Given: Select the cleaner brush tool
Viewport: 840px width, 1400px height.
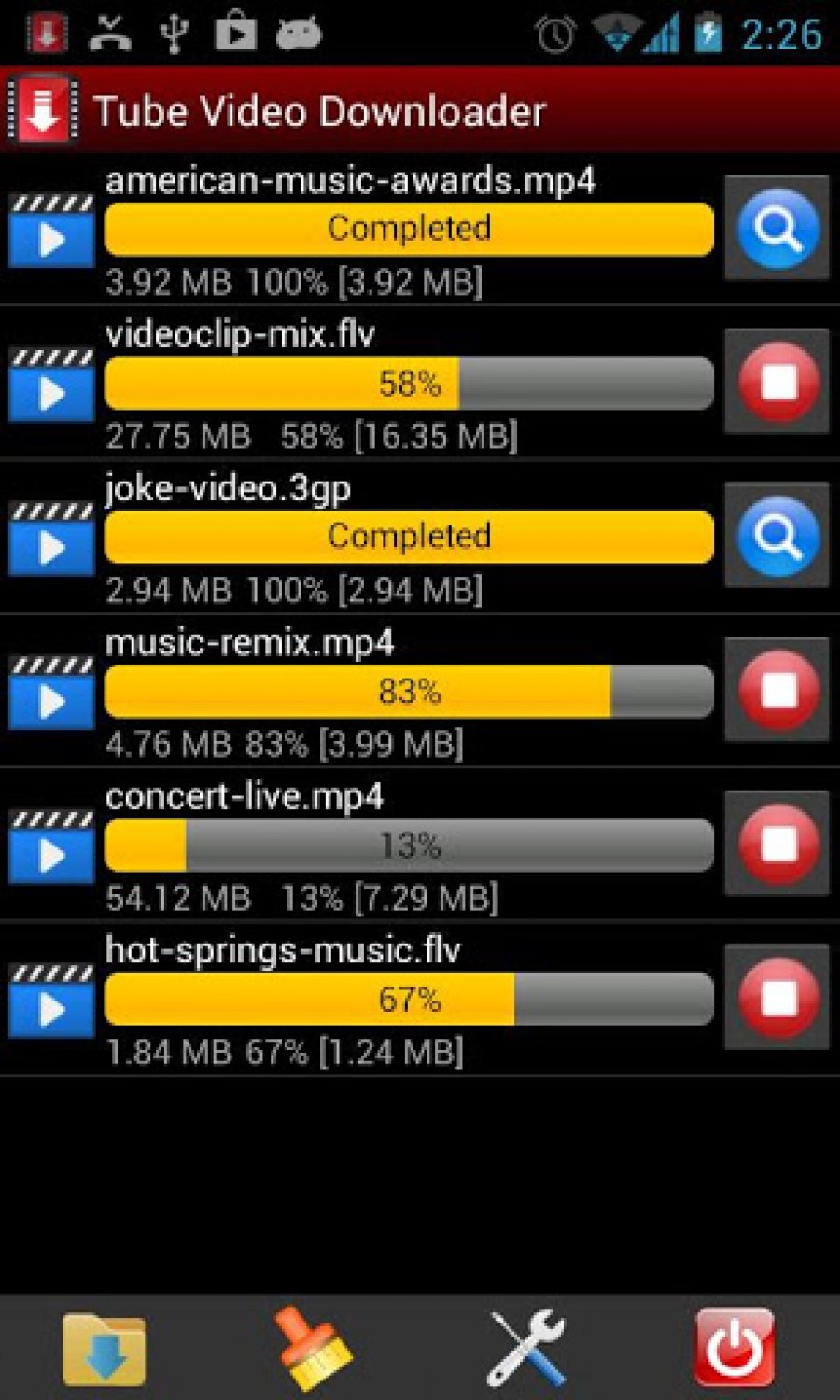Looking at the screenshot, I should (x=313, y=1351).
